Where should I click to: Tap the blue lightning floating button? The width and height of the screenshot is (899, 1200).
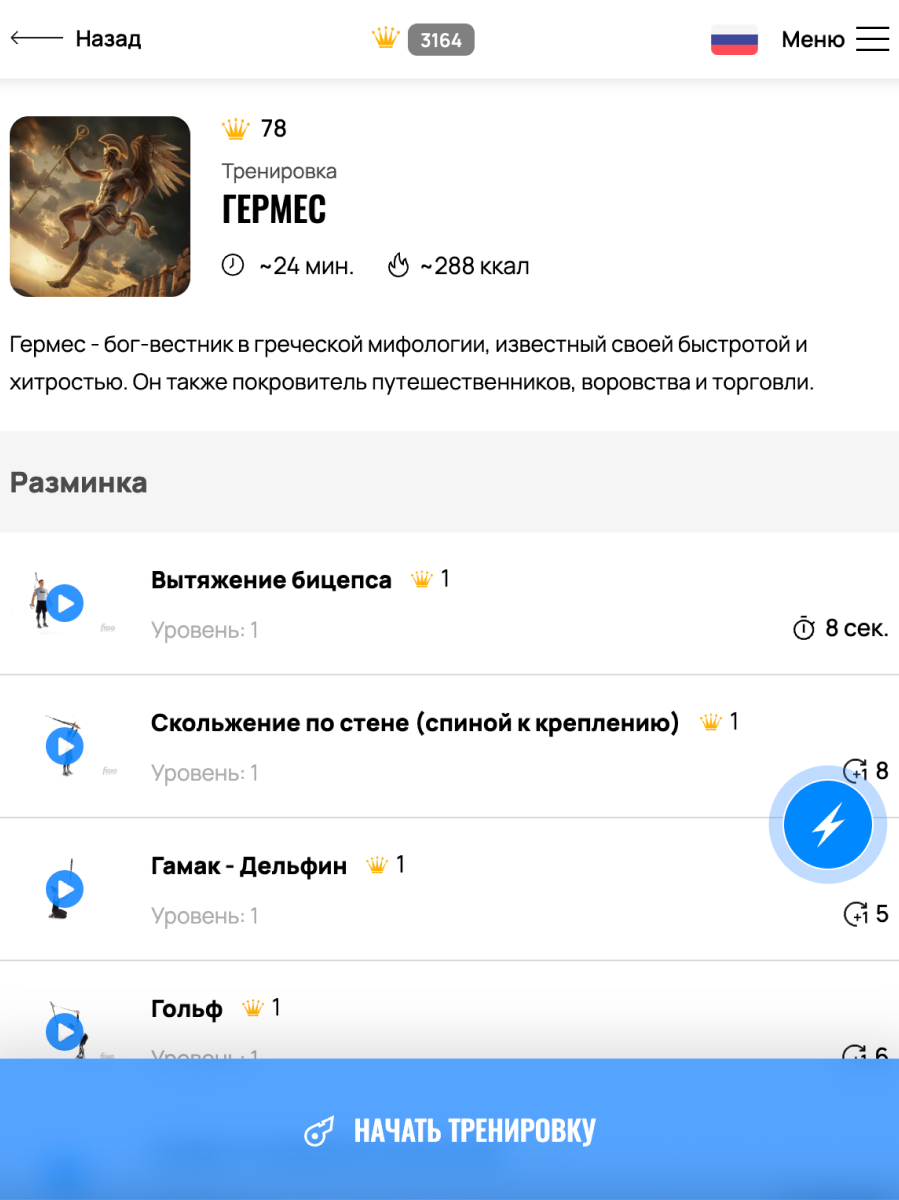tap(827, 826)
